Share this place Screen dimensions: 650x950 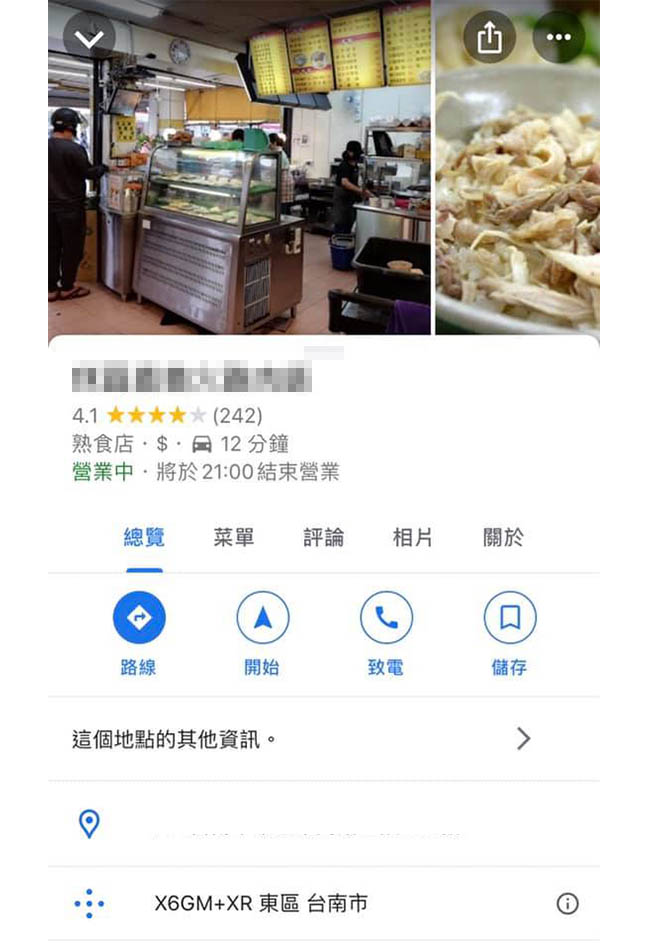click(x=489, y=38)
